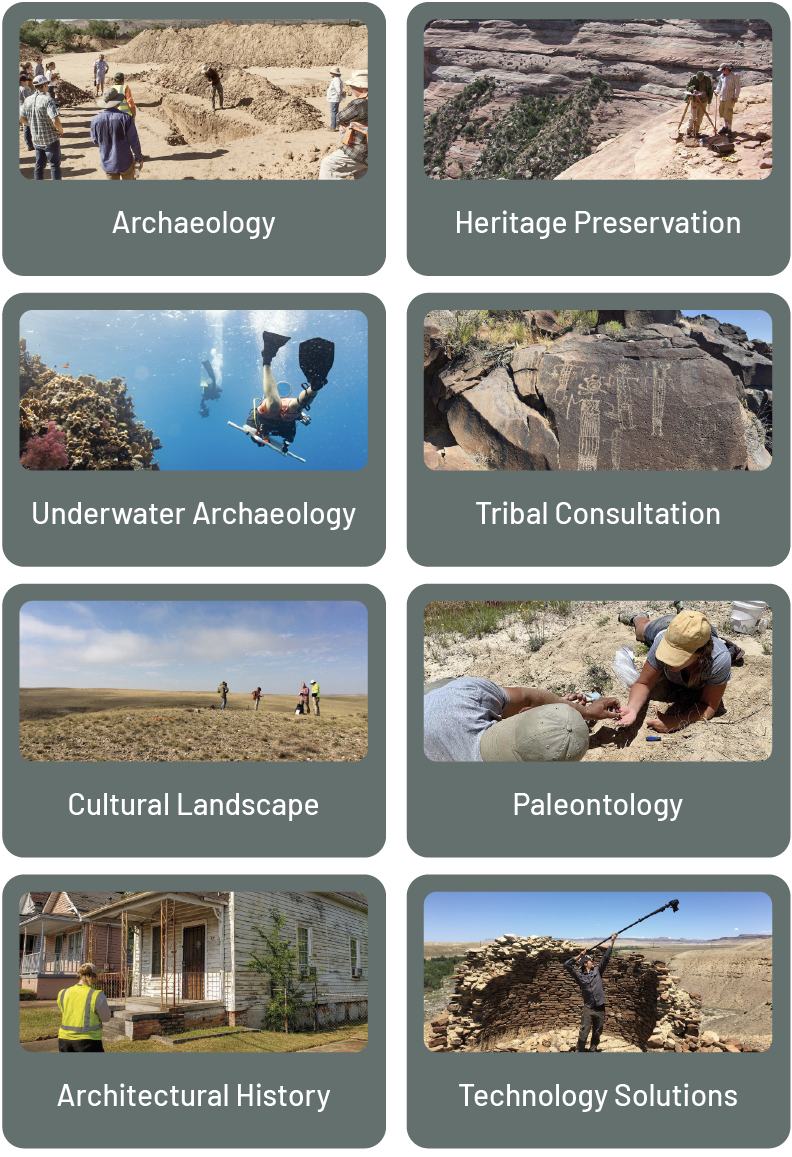Select the Underwater Archaeology tile
Image resolution: width=792 pixels, height=1157 pixels.
pos(193,430)
